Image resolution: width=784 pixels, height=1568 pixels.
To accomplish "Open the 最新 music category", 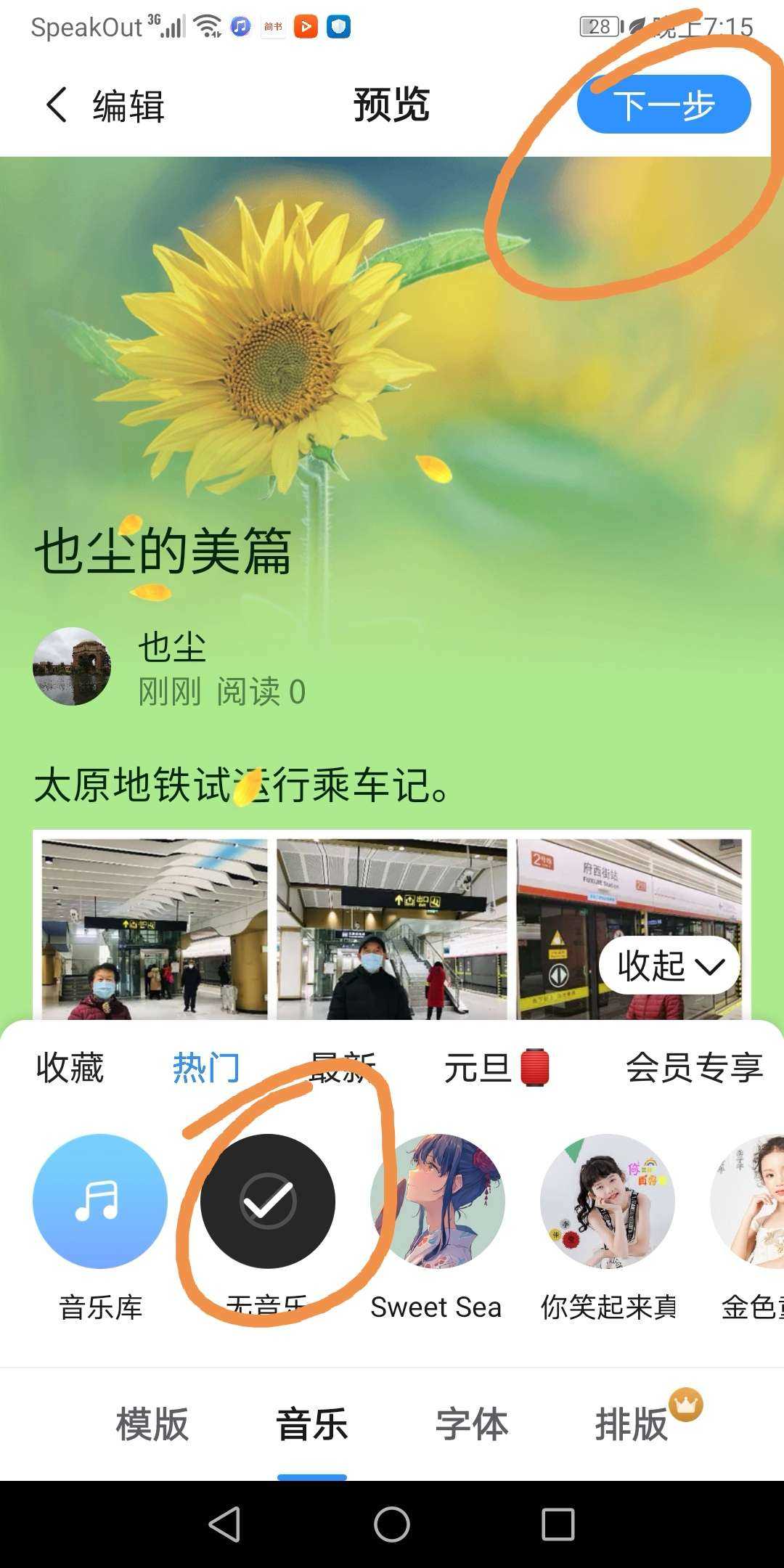I will pyautogui.click(x=343, y=1069).
